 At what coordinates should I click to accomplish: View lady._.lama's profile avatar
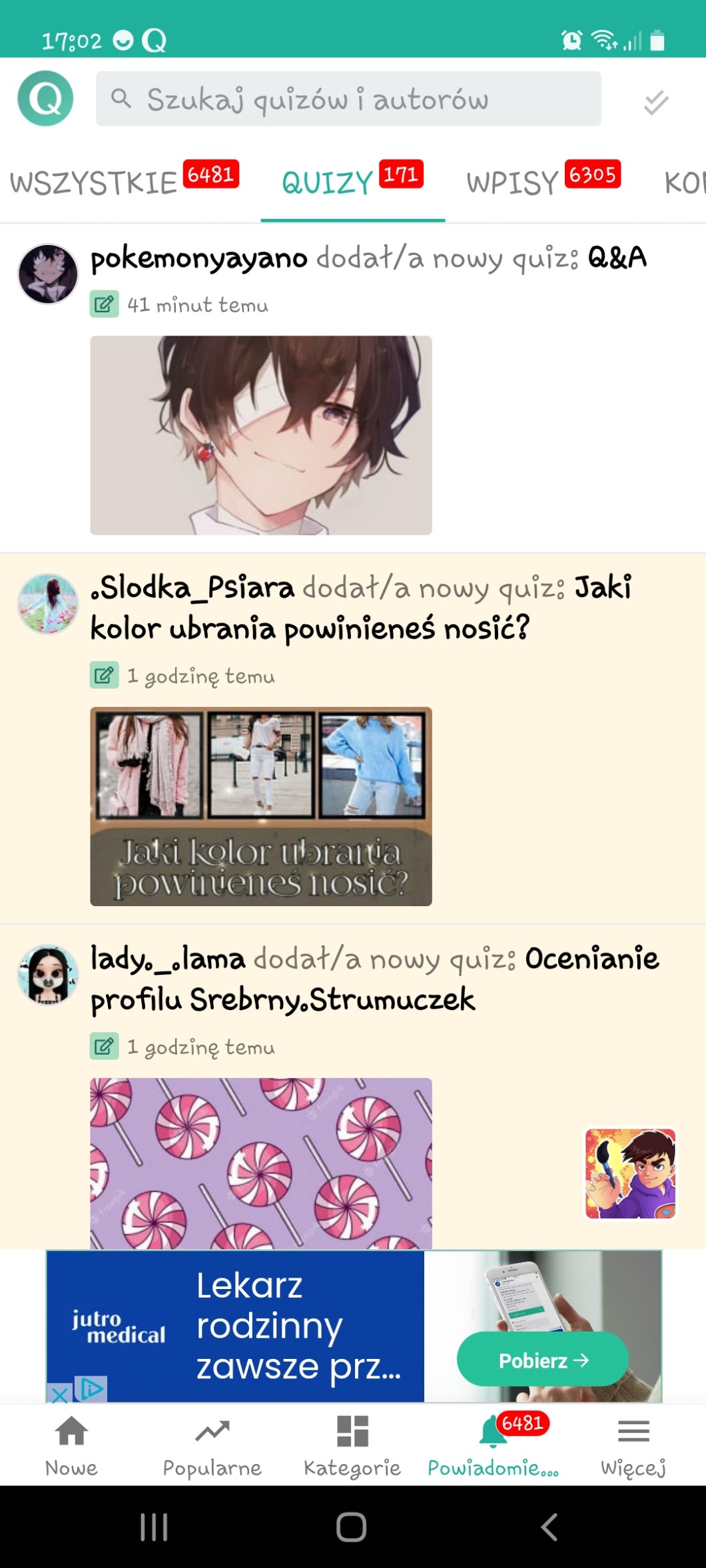tap(48, 974)
